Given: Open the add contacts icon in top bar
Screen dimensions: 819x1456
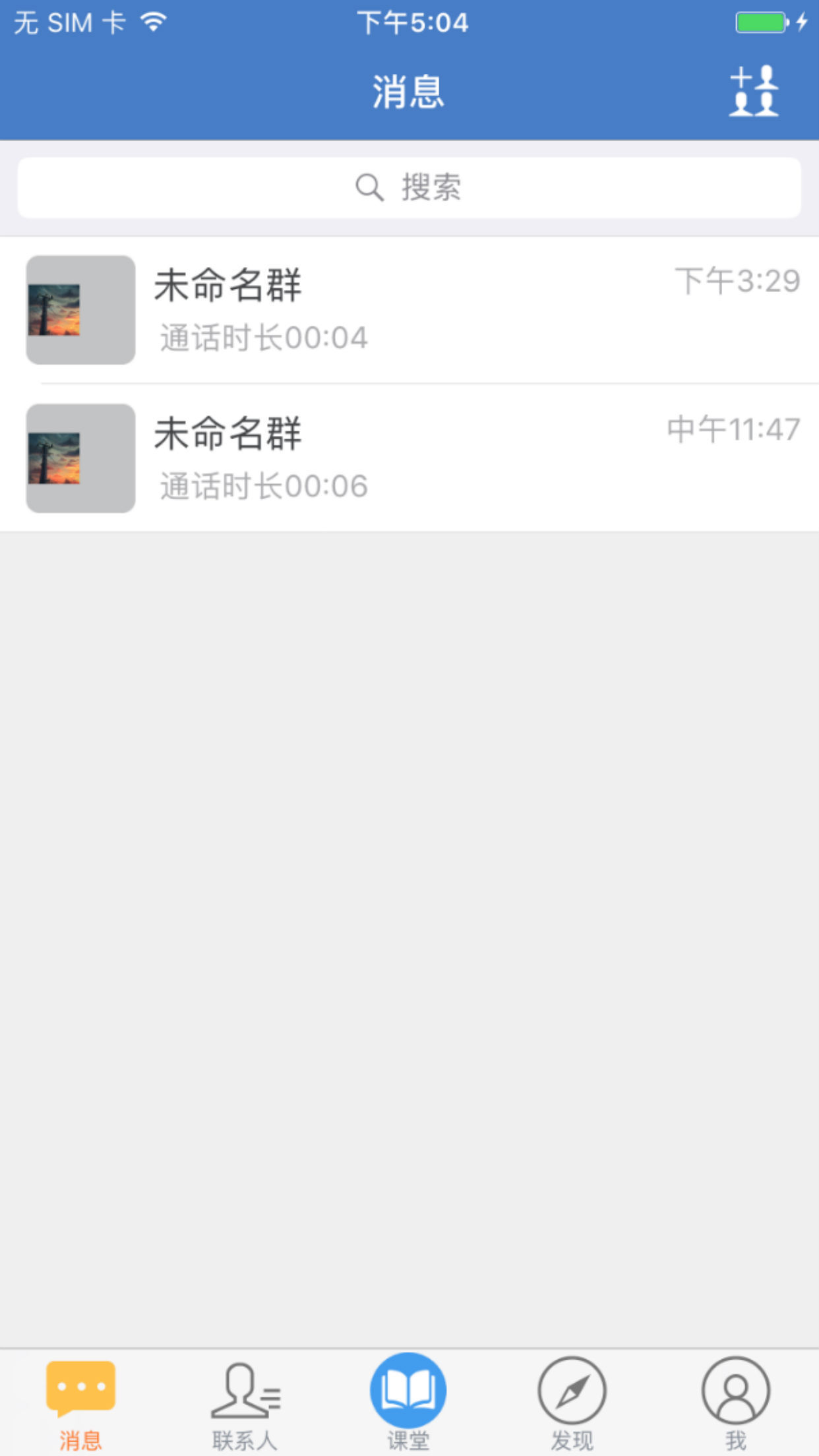Looking at the screenshot, I should 756,90.
